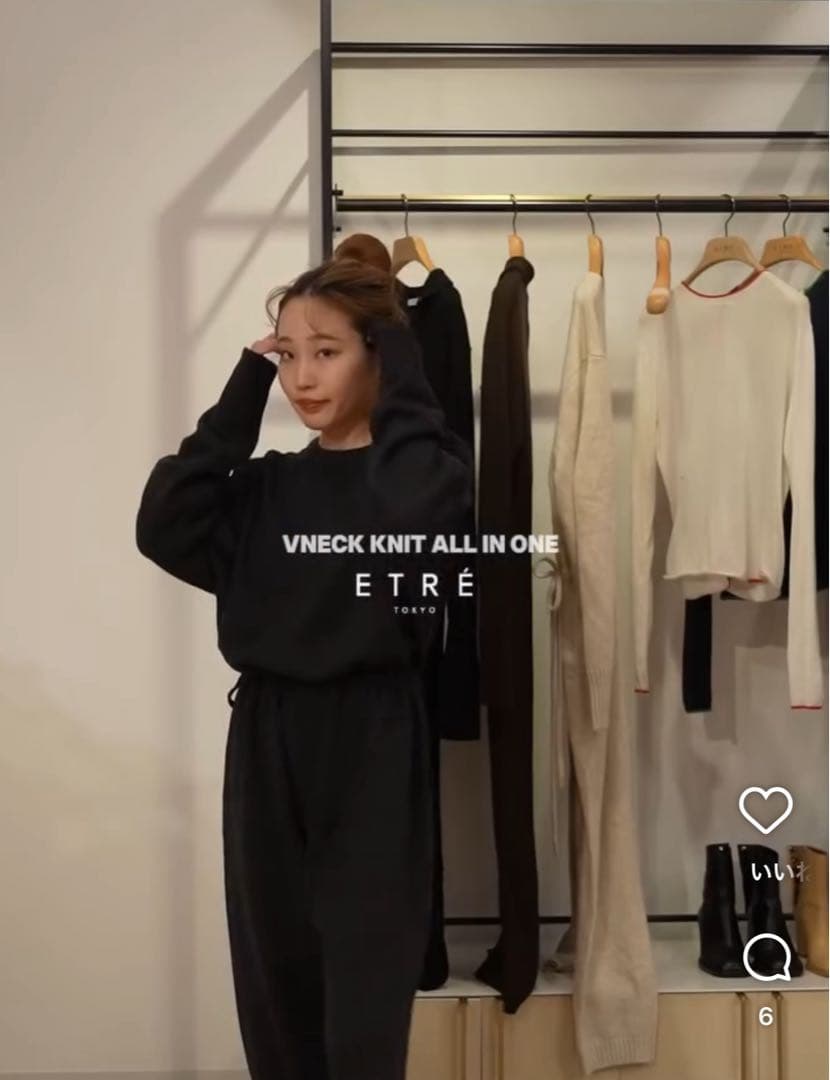
Task: Select the VNECK KNIT ALL IN ONE title
Action: coord(421,542)
